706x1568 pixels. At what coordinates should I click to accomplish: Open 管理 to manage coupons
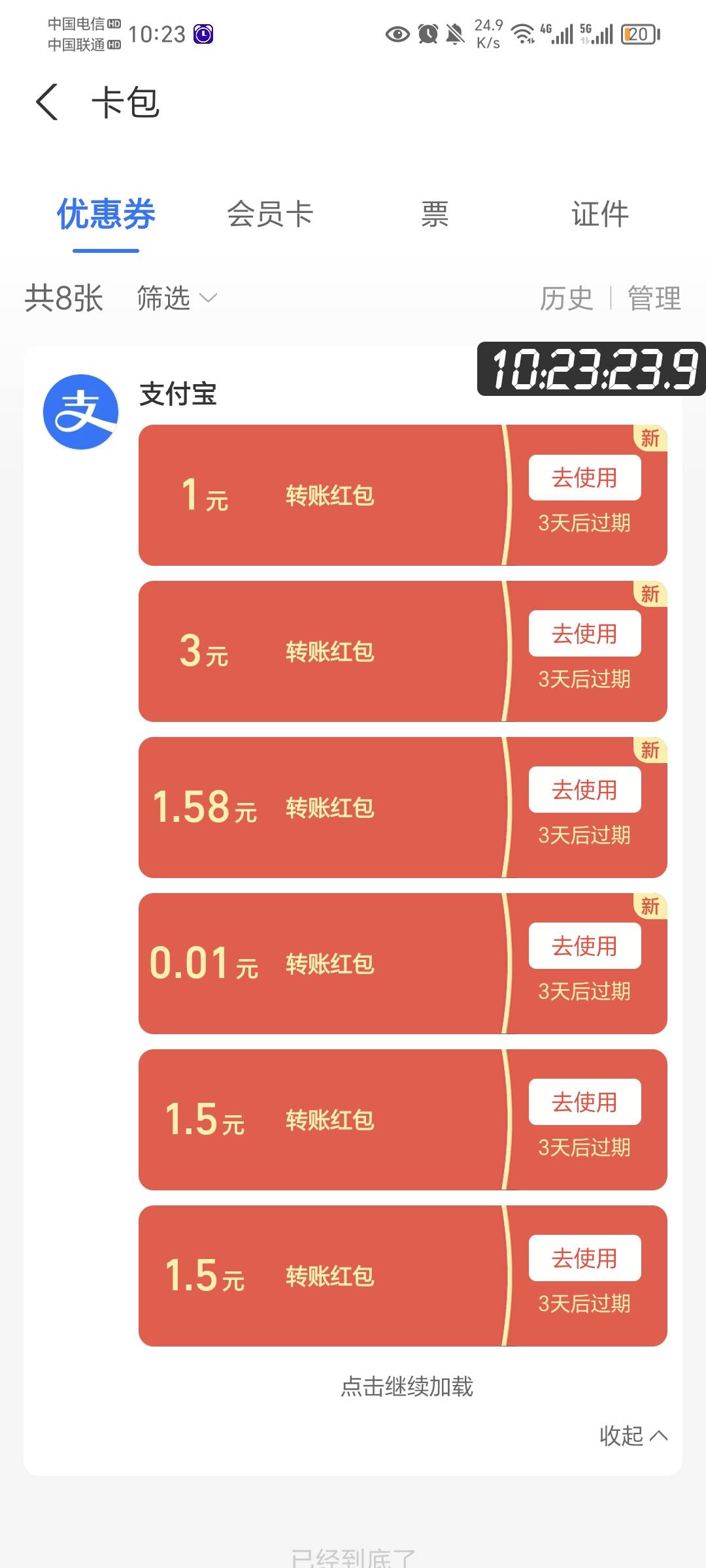click(654, 299)
